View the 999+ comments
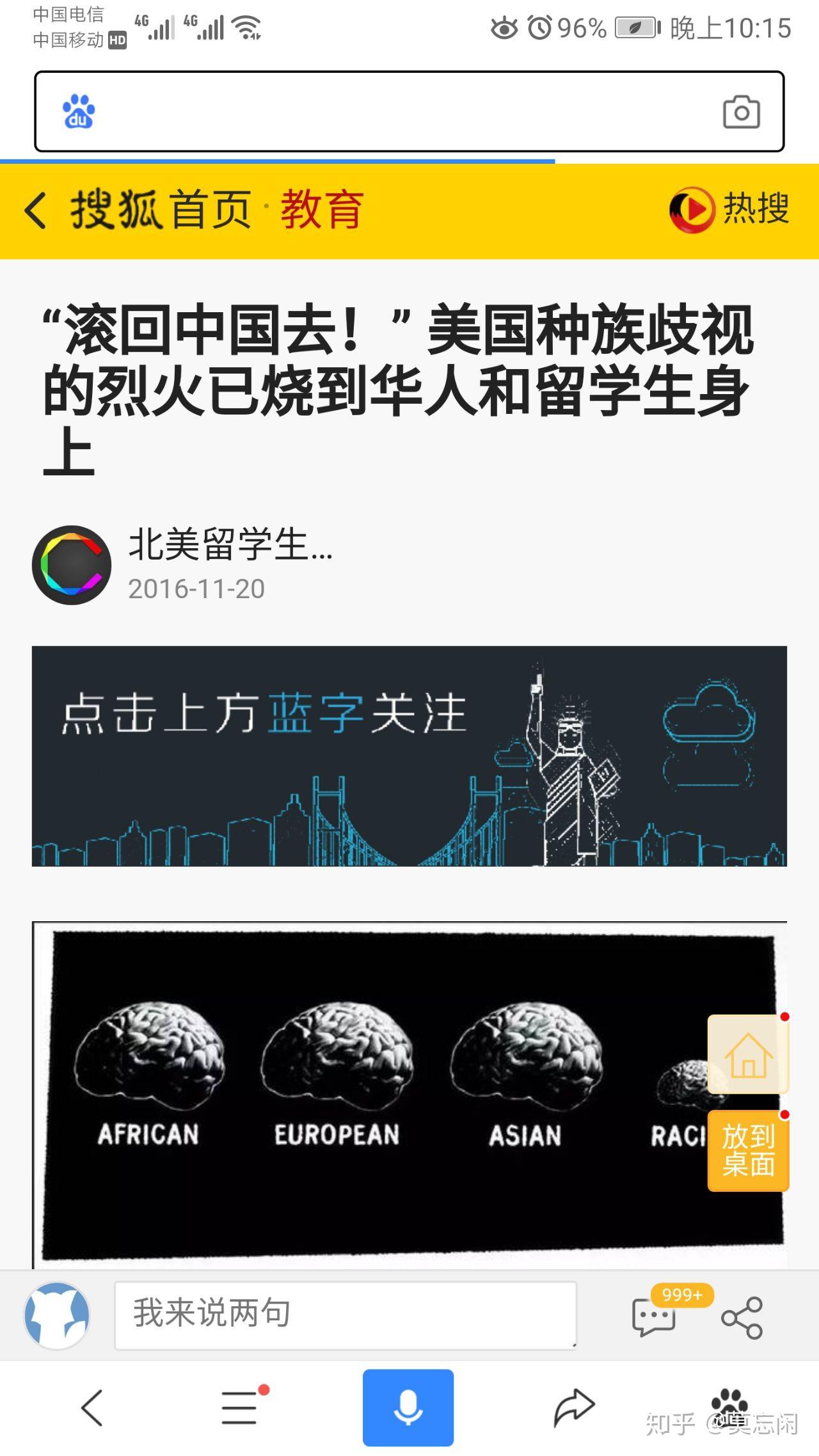 654,1317
